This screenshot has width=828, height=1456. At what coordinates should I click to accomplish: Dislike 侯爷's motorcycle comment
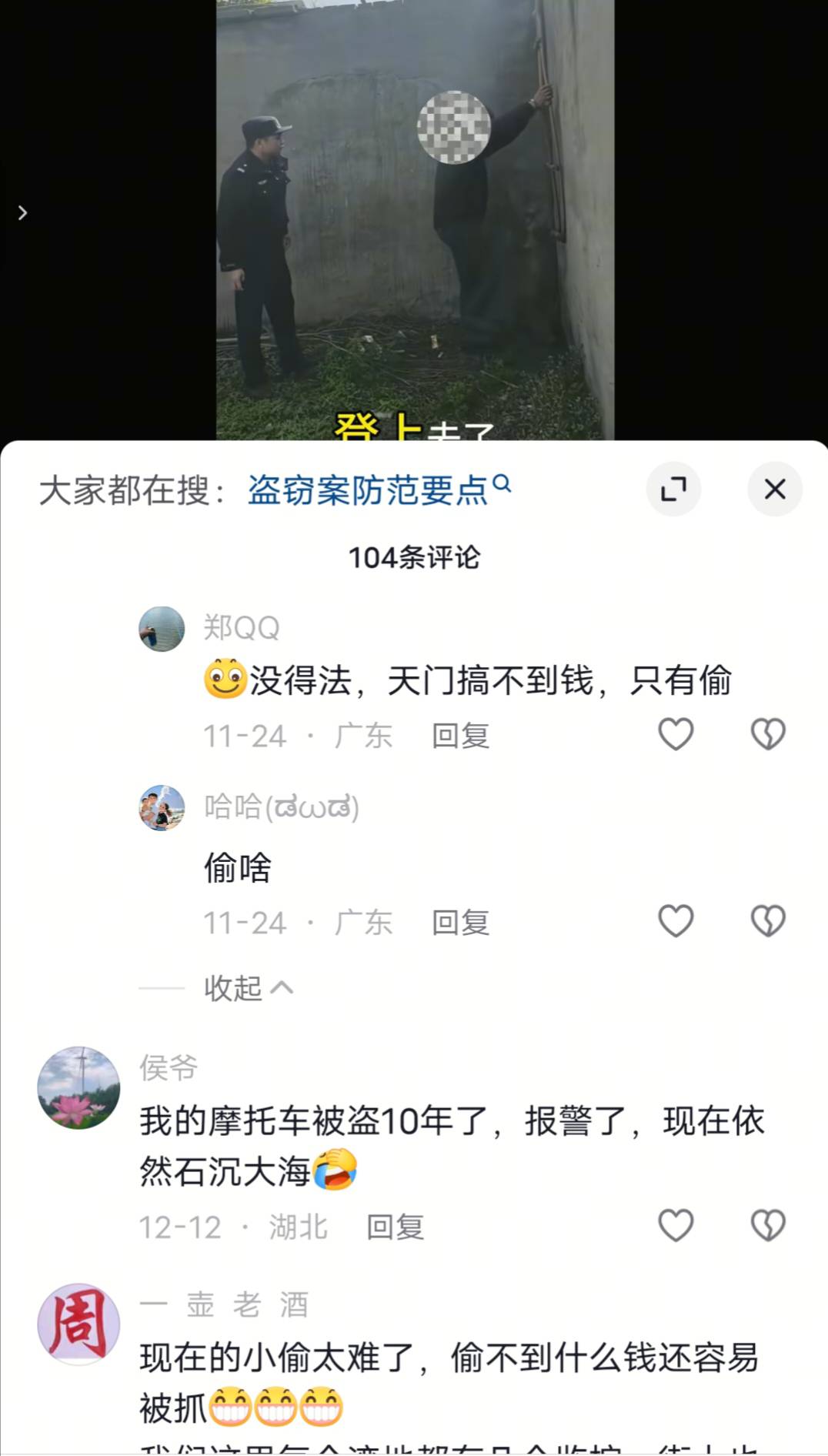(767, 1225)
